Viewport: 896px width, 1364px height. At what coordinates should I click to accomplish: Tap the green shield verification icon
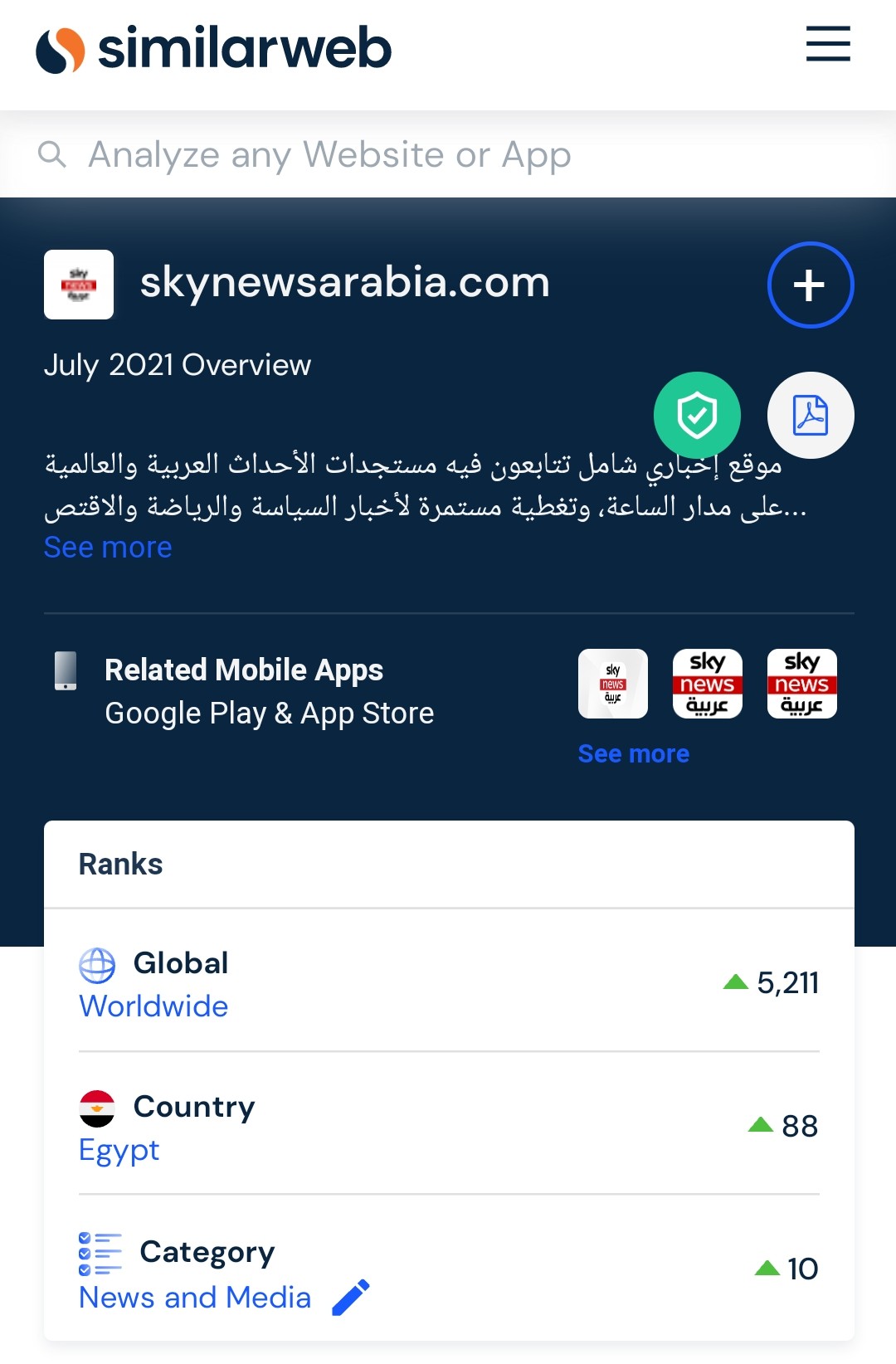tap(697, 415)
